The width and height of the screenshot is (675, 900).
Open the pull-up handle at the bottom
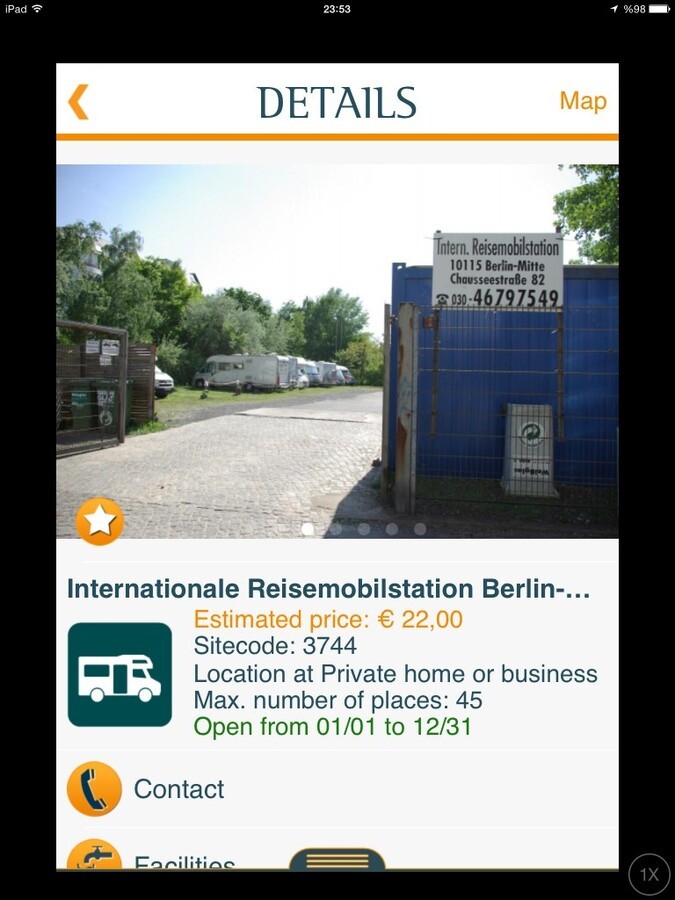pyautogui.click(x=337, y=860)
